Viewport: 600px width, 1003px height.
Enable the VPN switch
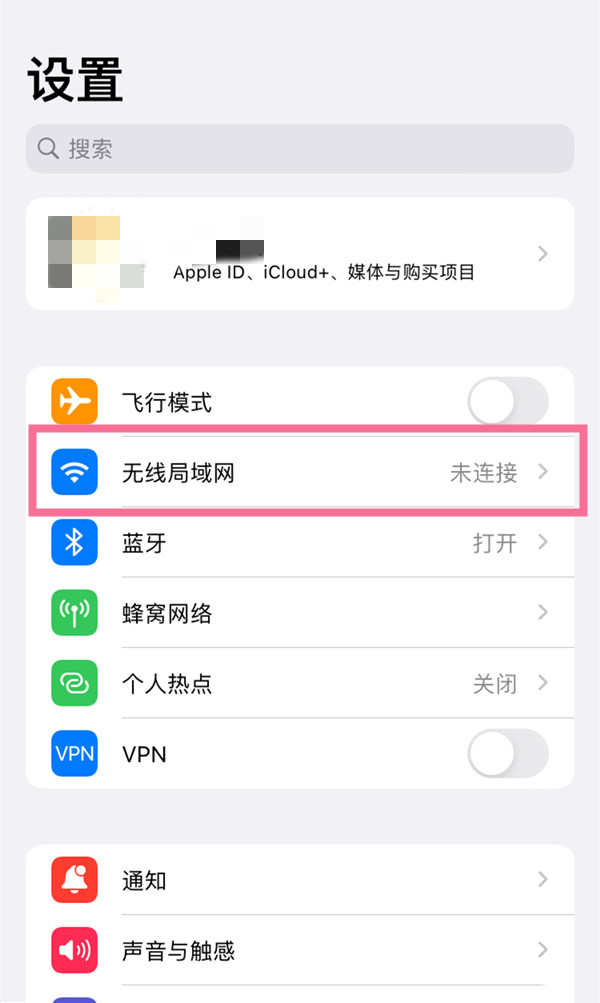(x=507, y=754)
